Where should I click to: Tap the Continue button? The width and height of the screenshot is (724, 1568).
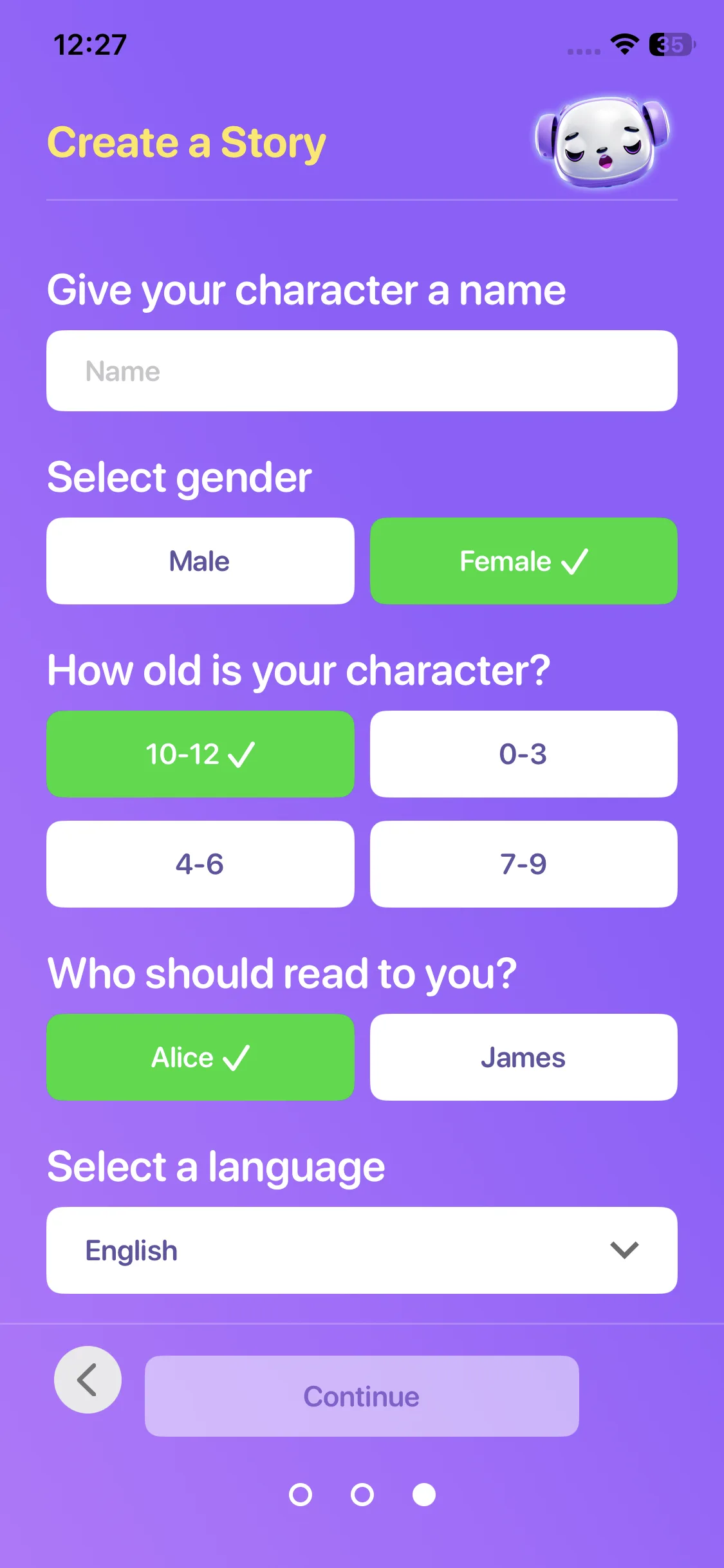point(362,1396)
